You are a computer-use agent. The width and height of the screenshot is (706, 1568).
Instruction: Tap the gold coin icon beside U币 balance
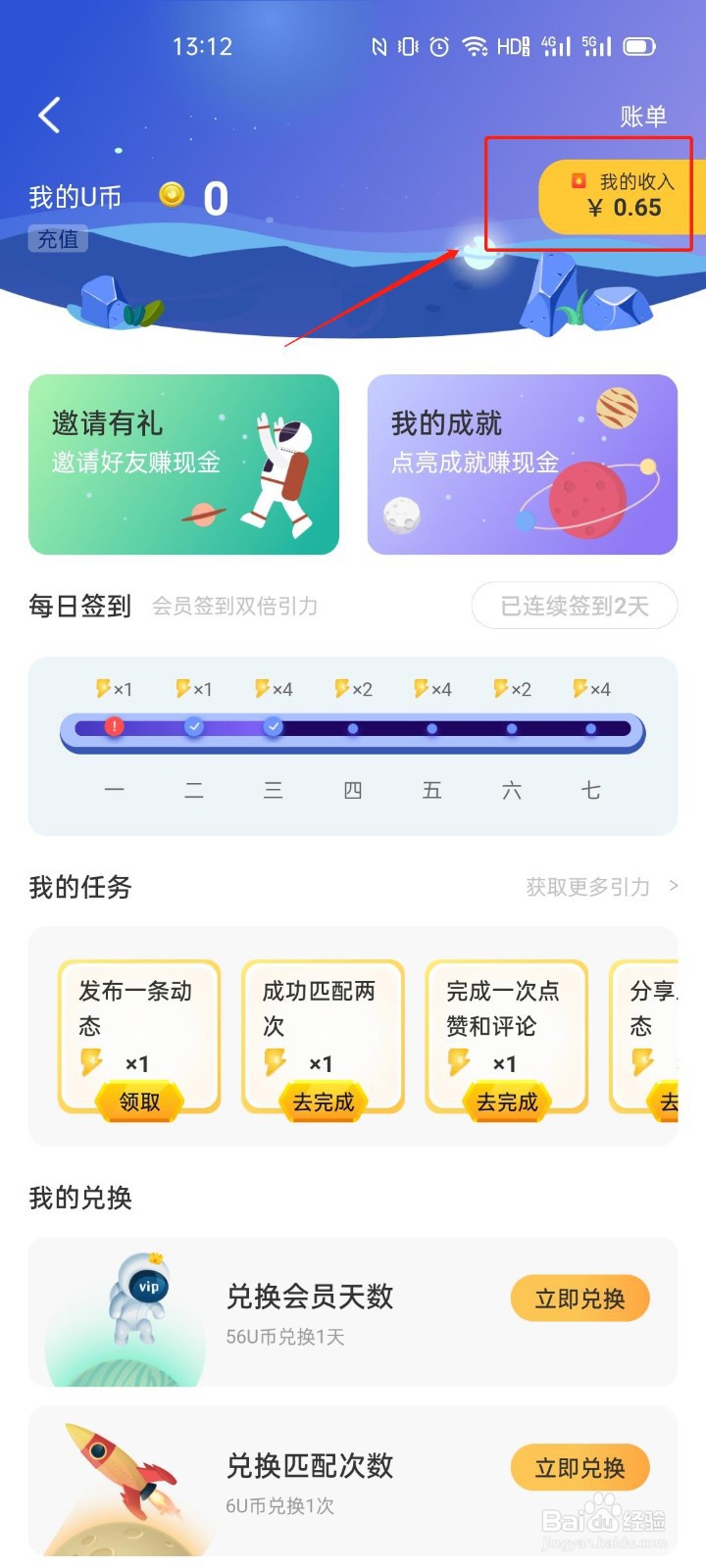pyautogui.click(x=173, y=194)
